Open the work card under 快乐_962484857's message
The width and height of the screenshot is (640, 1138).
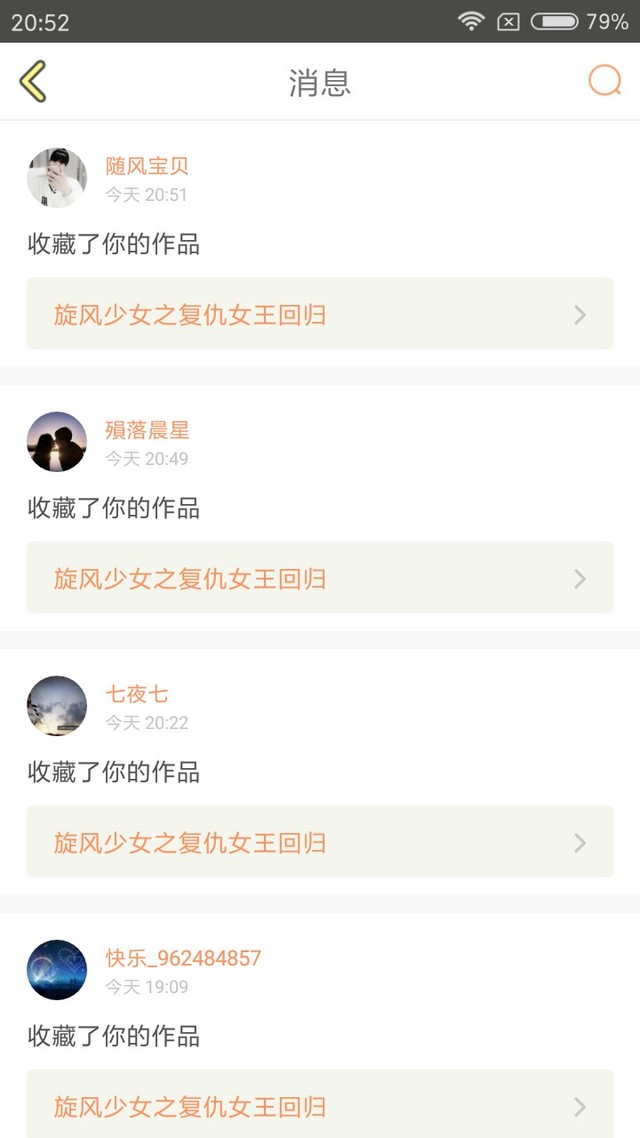(320, 1104)
